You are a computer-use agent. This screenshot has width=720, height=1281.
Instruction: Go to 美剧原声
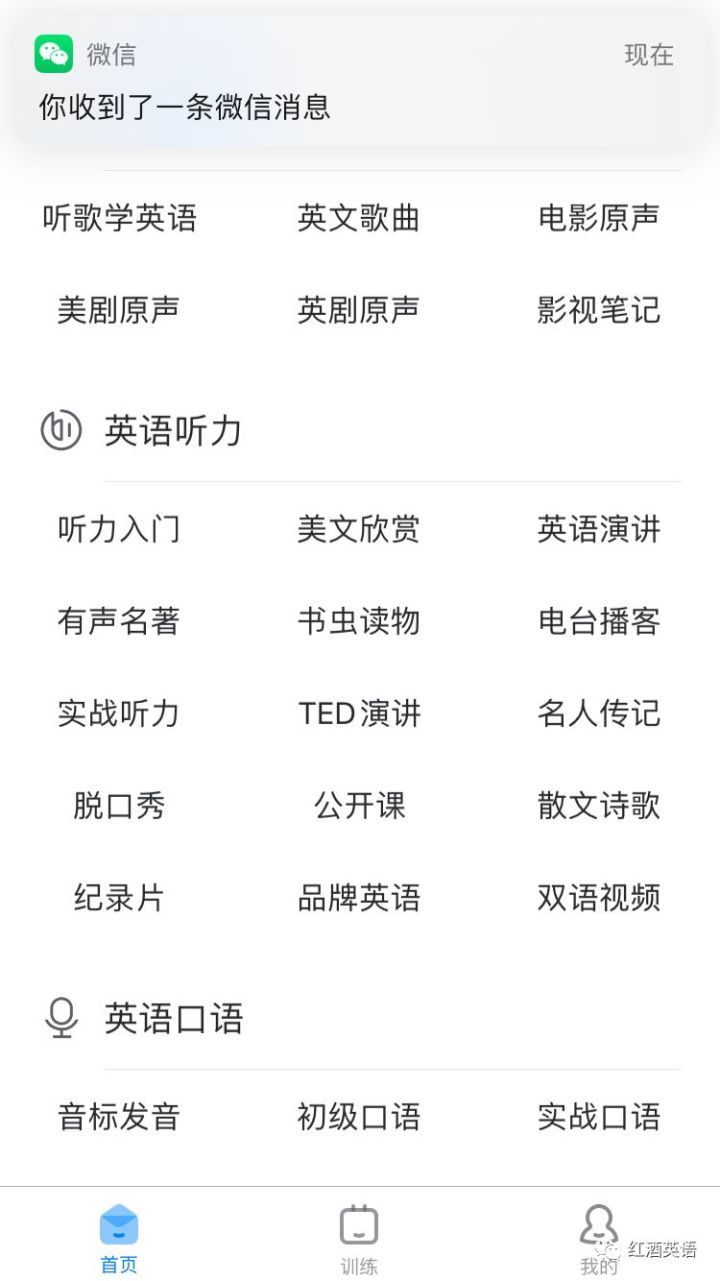pos(119,310)
